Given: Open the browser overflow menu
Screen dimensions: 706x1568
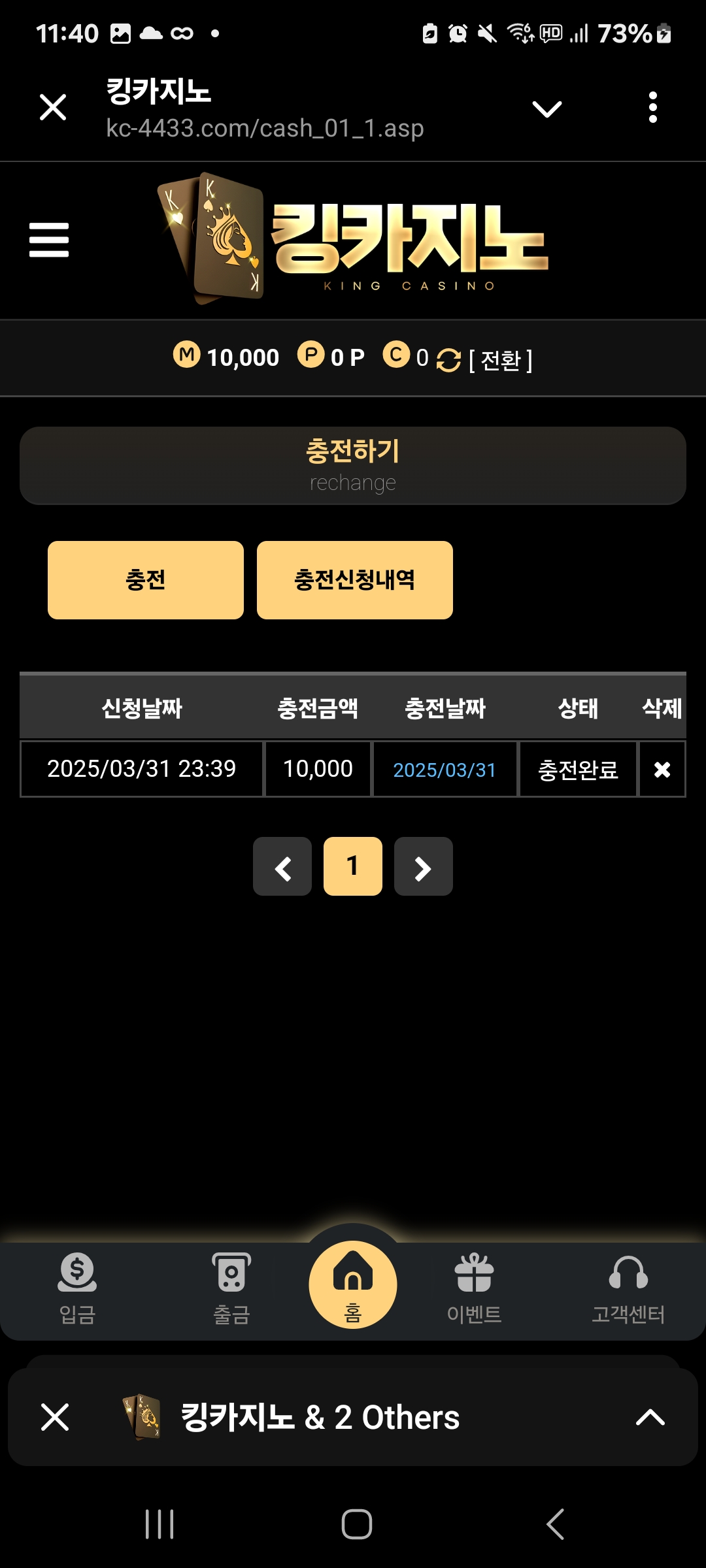Looking at the screenshot, I should pos(652,107).
